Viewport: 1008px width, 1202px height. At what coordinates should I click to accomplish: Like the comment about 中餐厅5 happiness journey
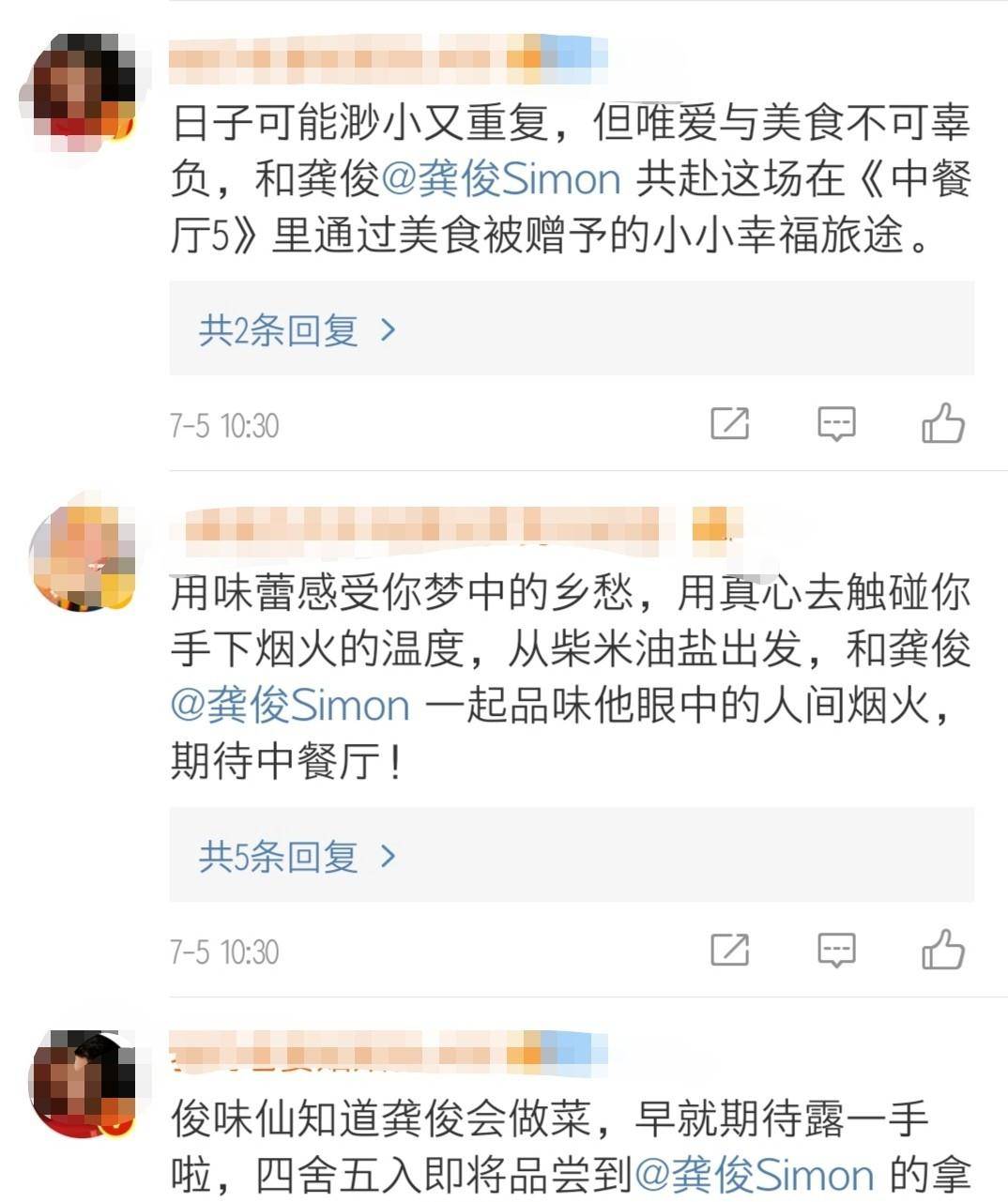[942, 424]
